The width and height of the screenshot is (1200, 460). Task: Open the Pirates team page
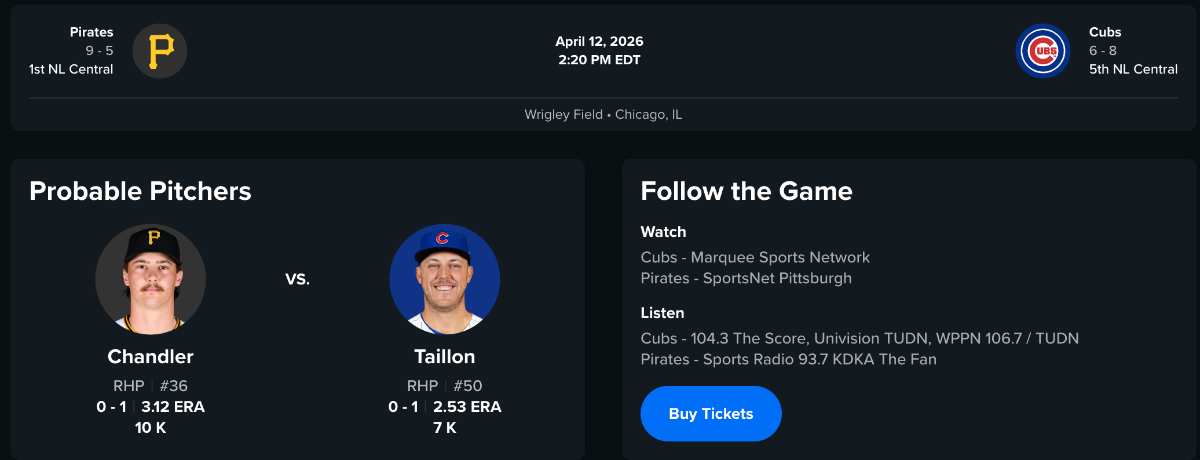[x=160, y=51]
